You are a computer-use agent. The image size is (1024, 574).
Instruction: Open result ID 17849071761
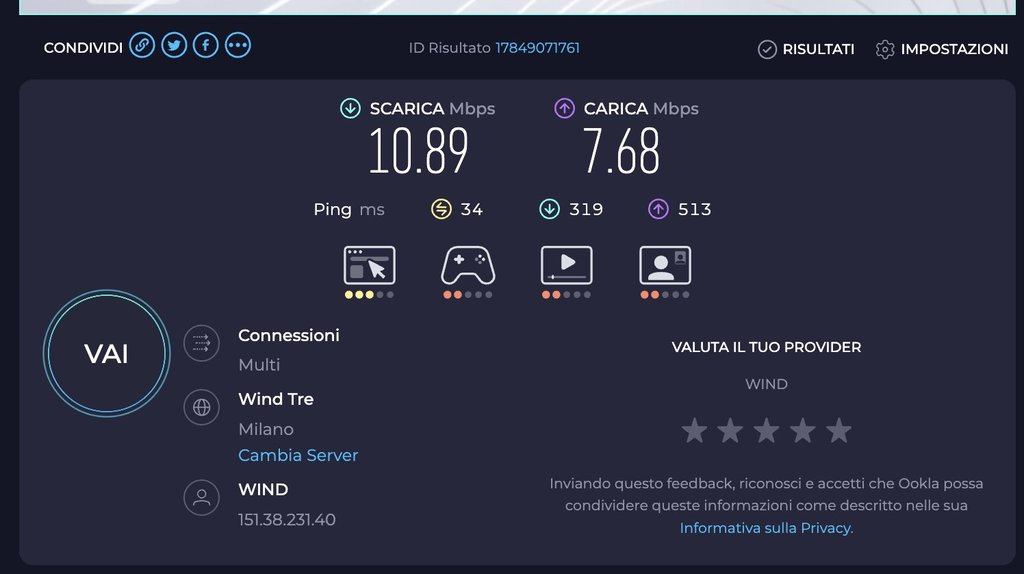tap(537, 48)
